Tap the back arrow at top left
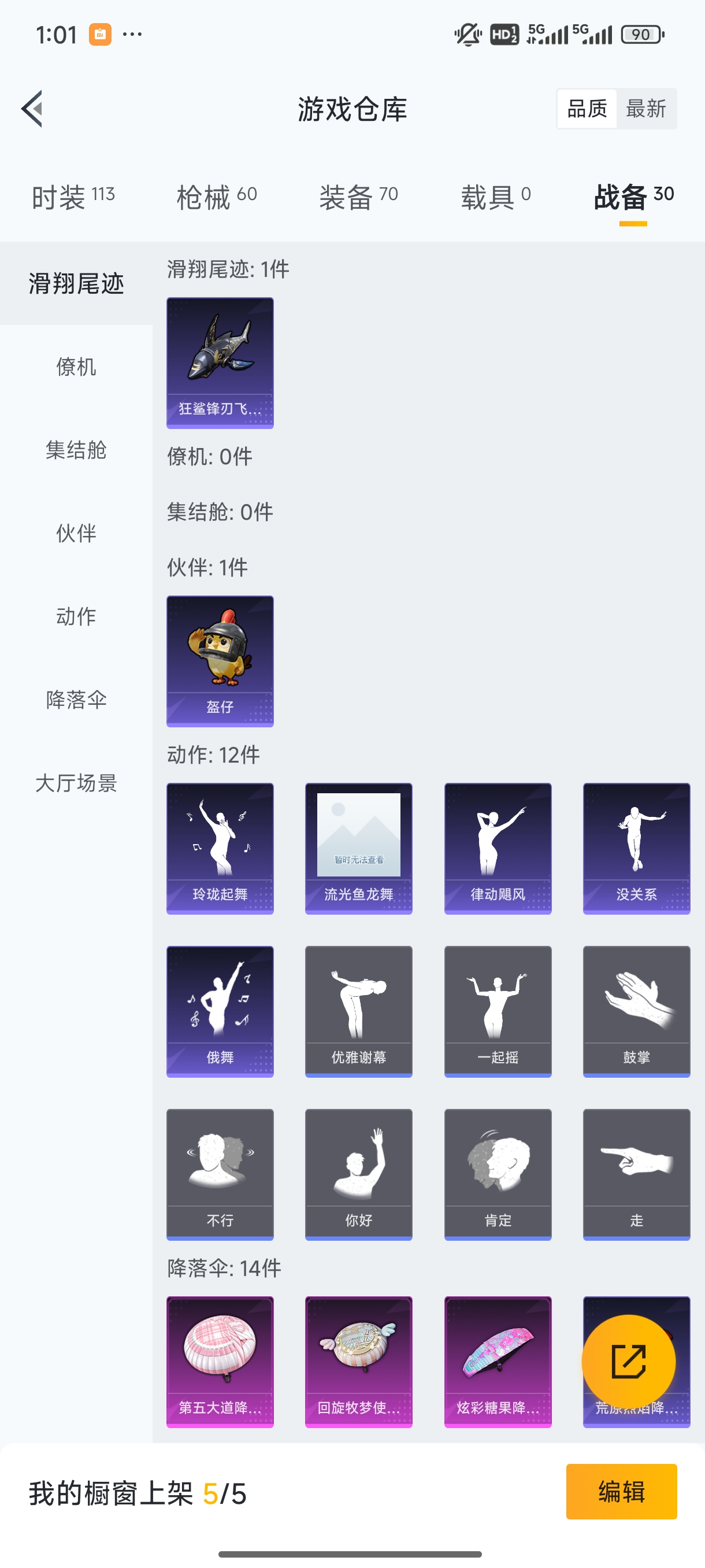This screenshot has height=1568, width=705. pyautogui.click(x=31, y=108)
